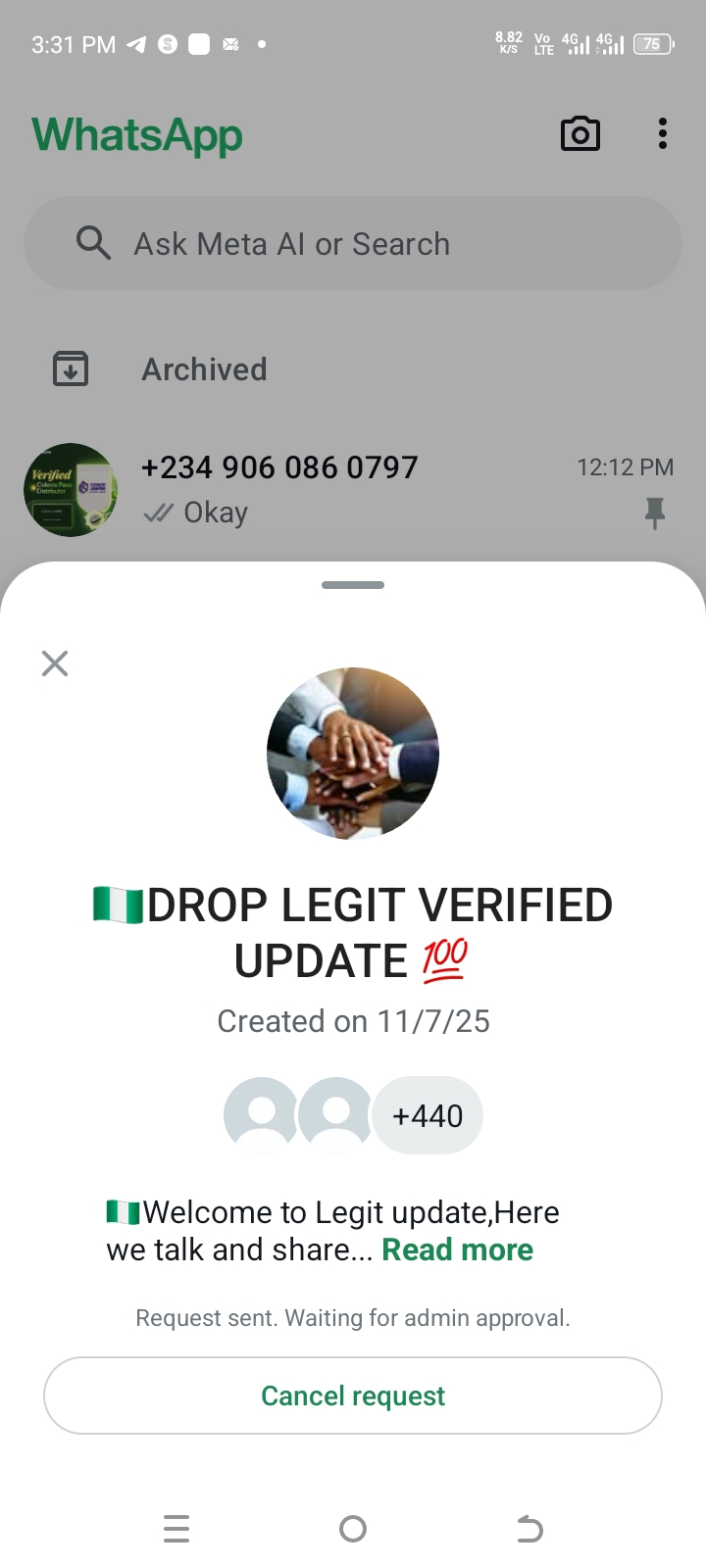This screenshot has width=706, height=1568.
Task: Close the group invite sheet
Action: click(55, 663)
